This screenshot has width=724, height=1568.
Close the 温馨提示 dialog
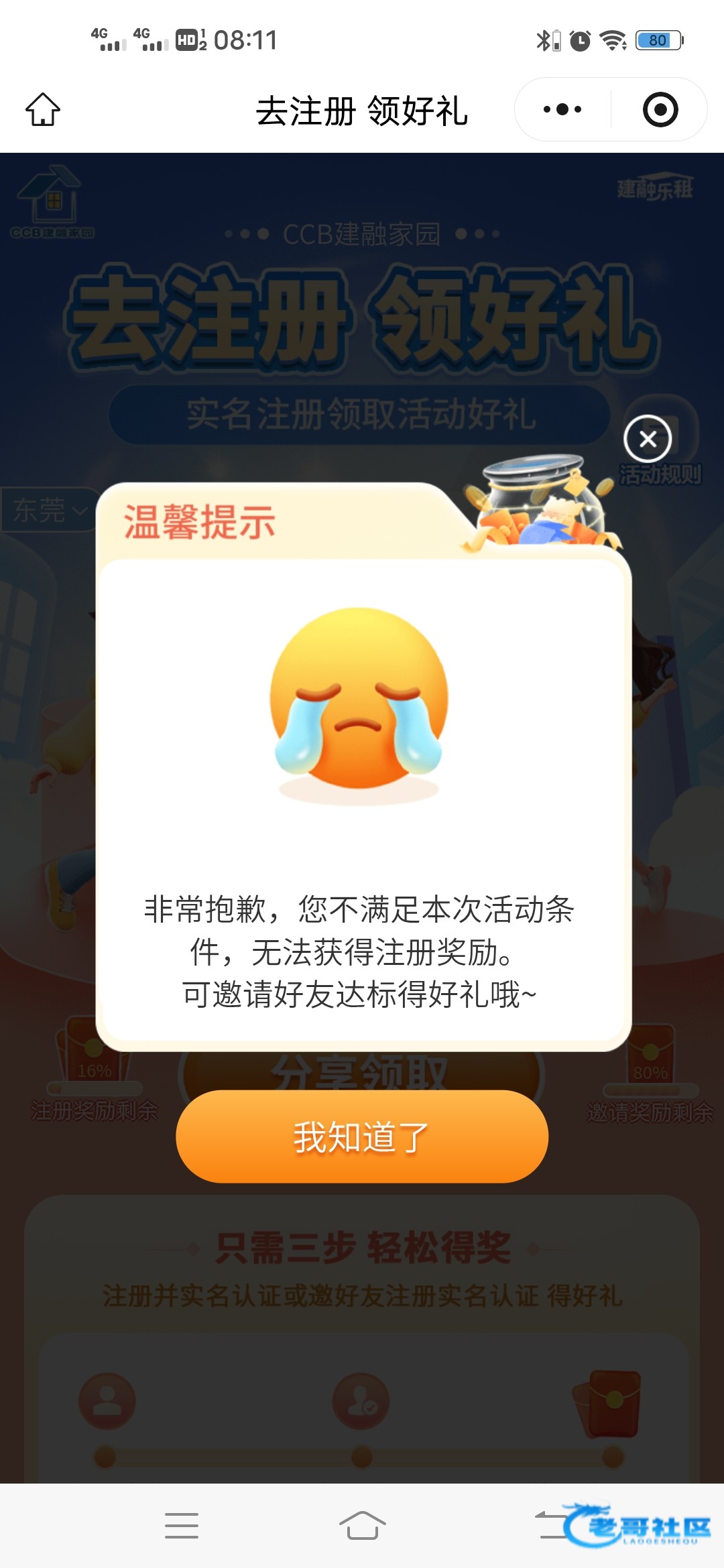click(648, 439)
